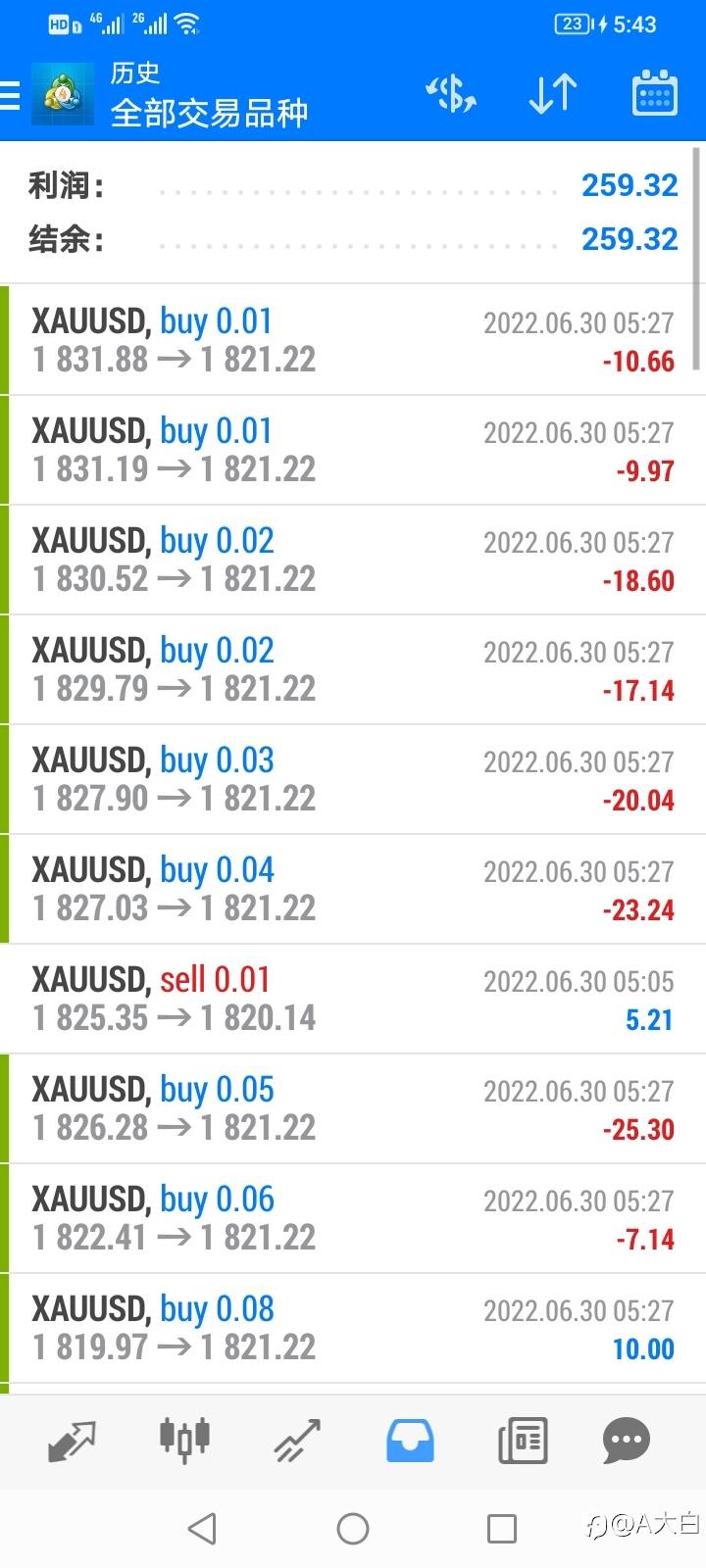
Task: Open XAUUSD buy 0.05 trade at 1 826.28
Action: pos(353,1108)
